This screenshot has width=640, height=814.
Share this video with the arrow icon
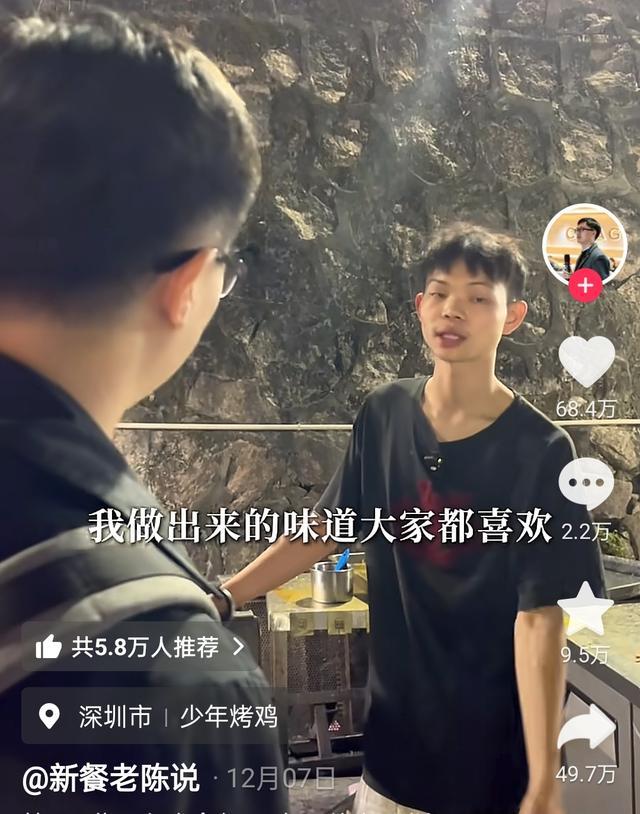tap(586, 730)
